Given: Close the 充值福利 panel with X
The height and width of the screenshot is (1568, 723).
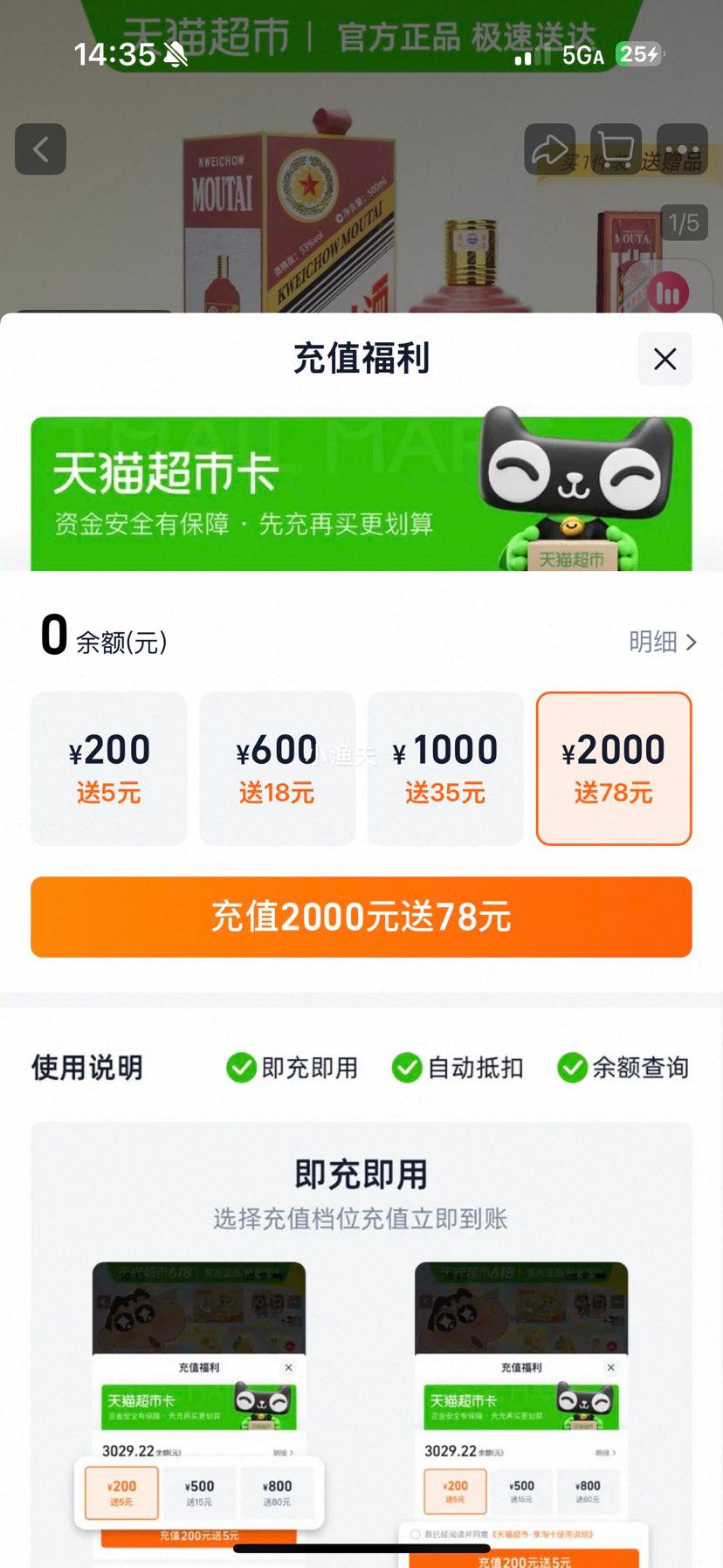Looking at the screenshot, I should coord(664,360).
